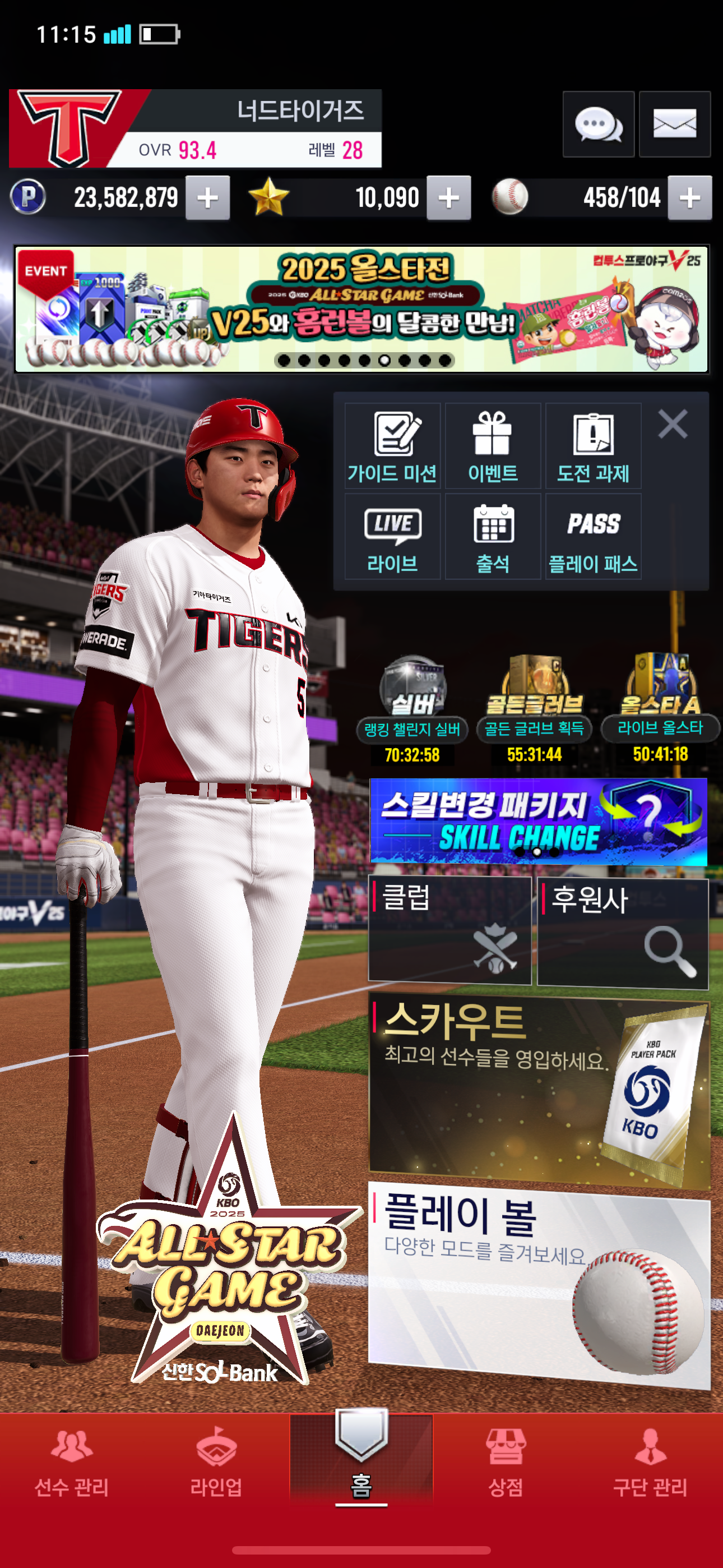Add stars via the plus button

coord(448,198)
